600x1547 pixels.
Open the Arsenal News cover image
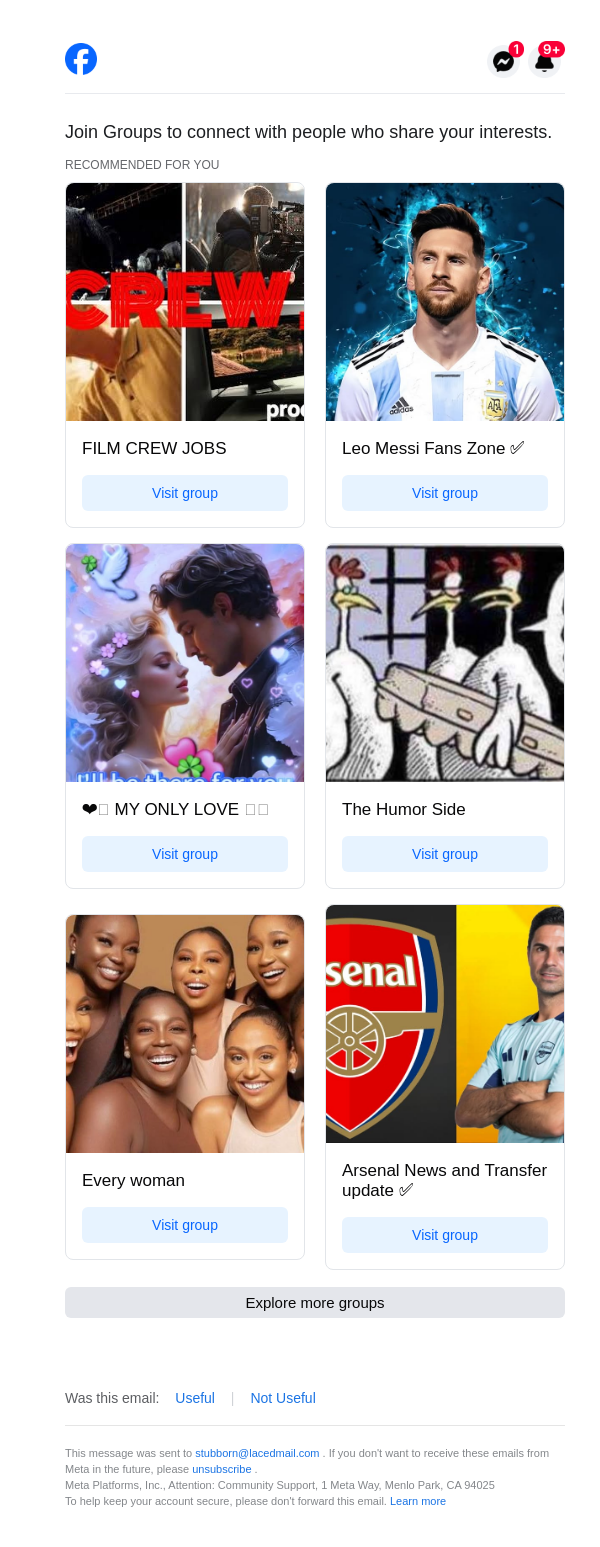click(445, 1024)
